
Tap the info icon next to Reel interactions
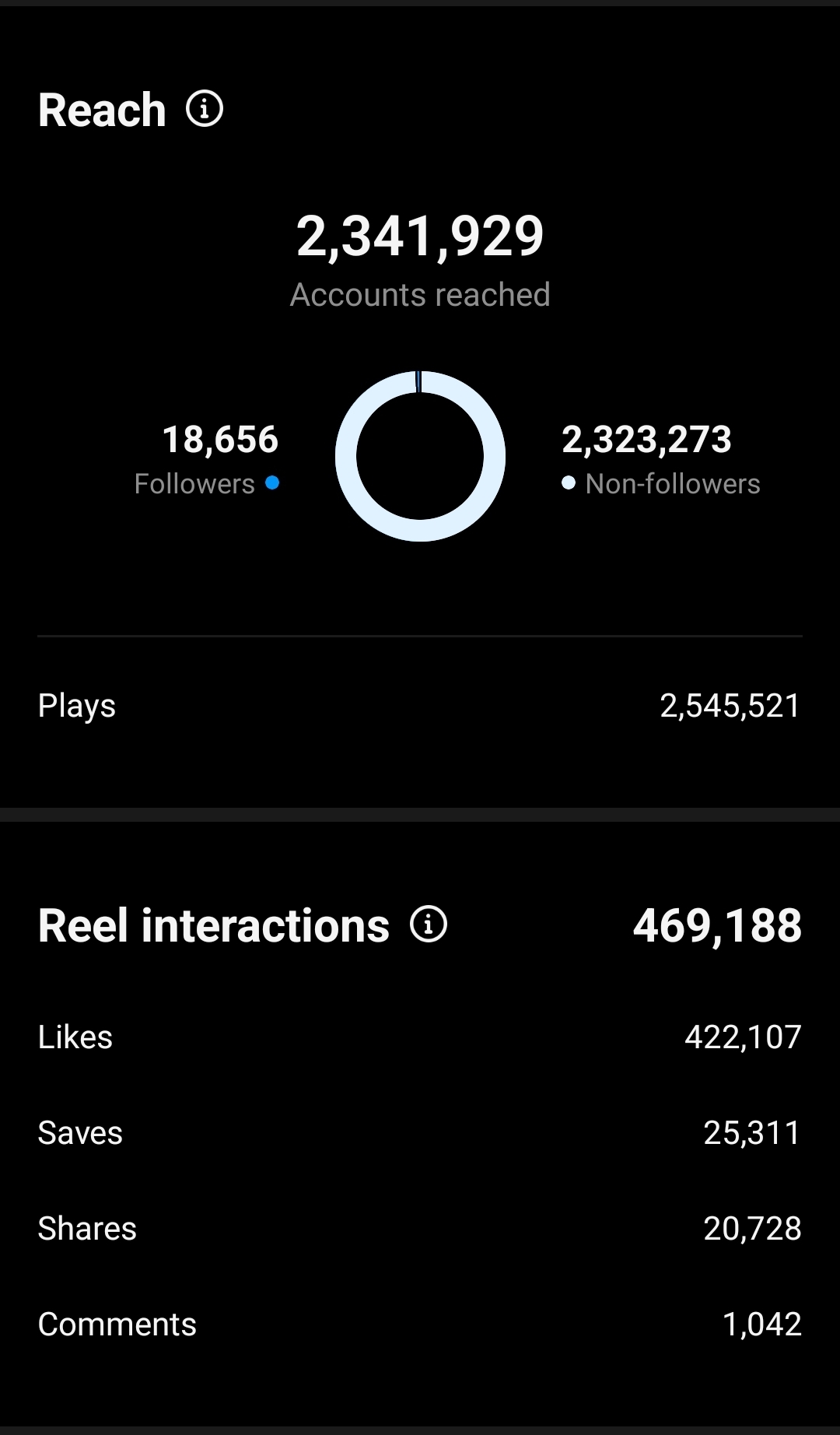(x=429, y=925)
